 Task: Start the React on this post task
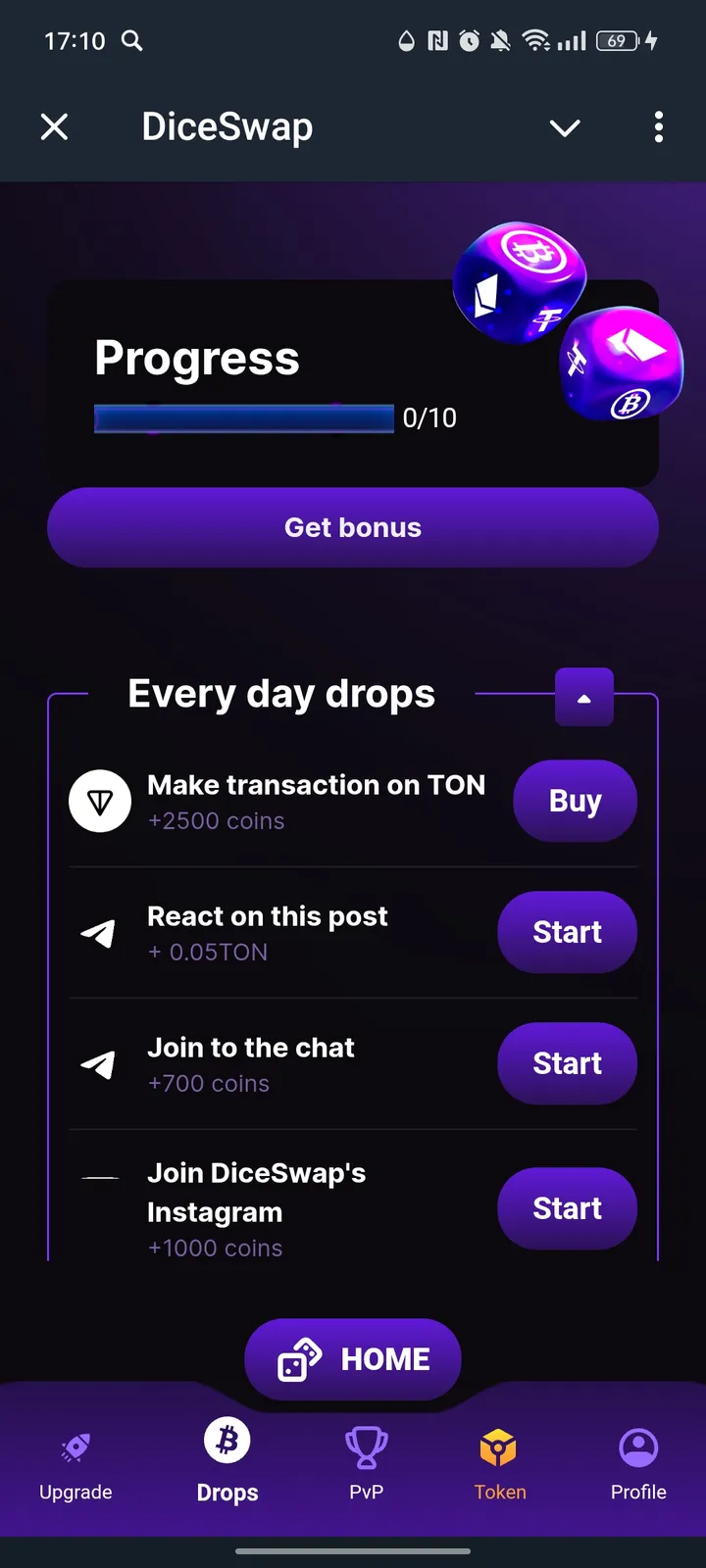click(567, 932)
